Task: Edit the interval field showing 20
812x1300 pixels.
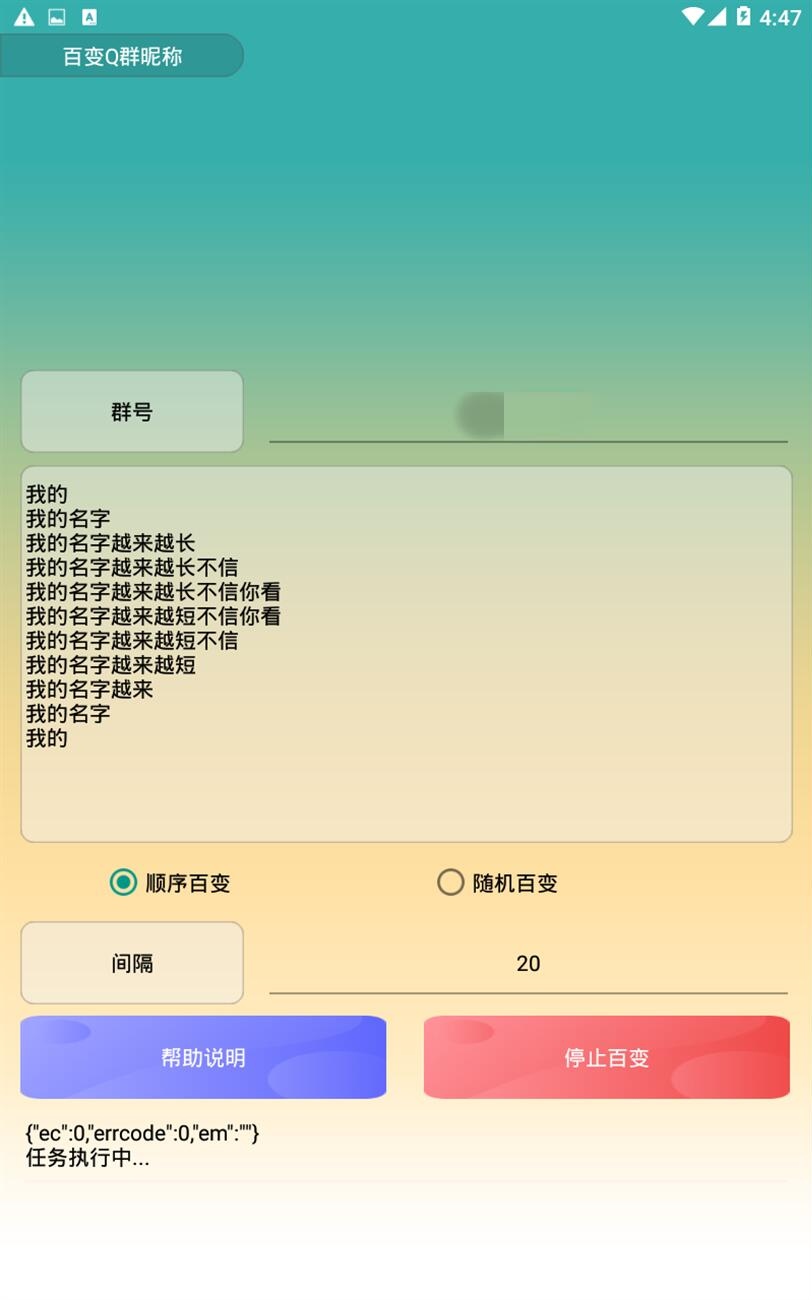Action: point(528,964)
